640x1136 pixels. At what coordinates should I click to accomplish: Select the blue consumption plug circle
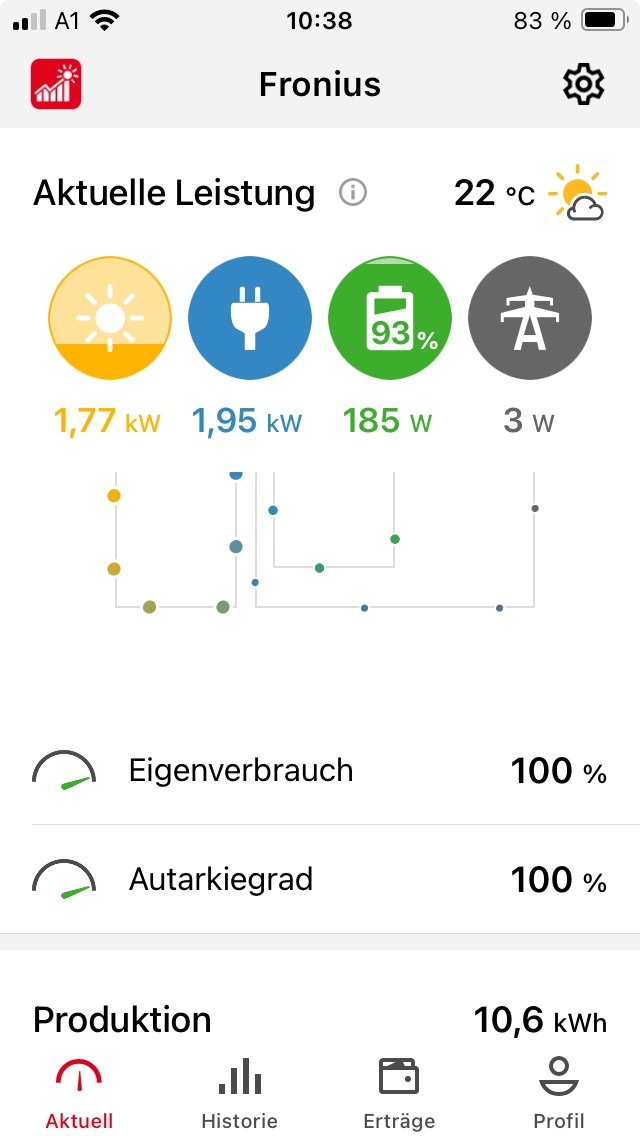(x=250, y=318)
